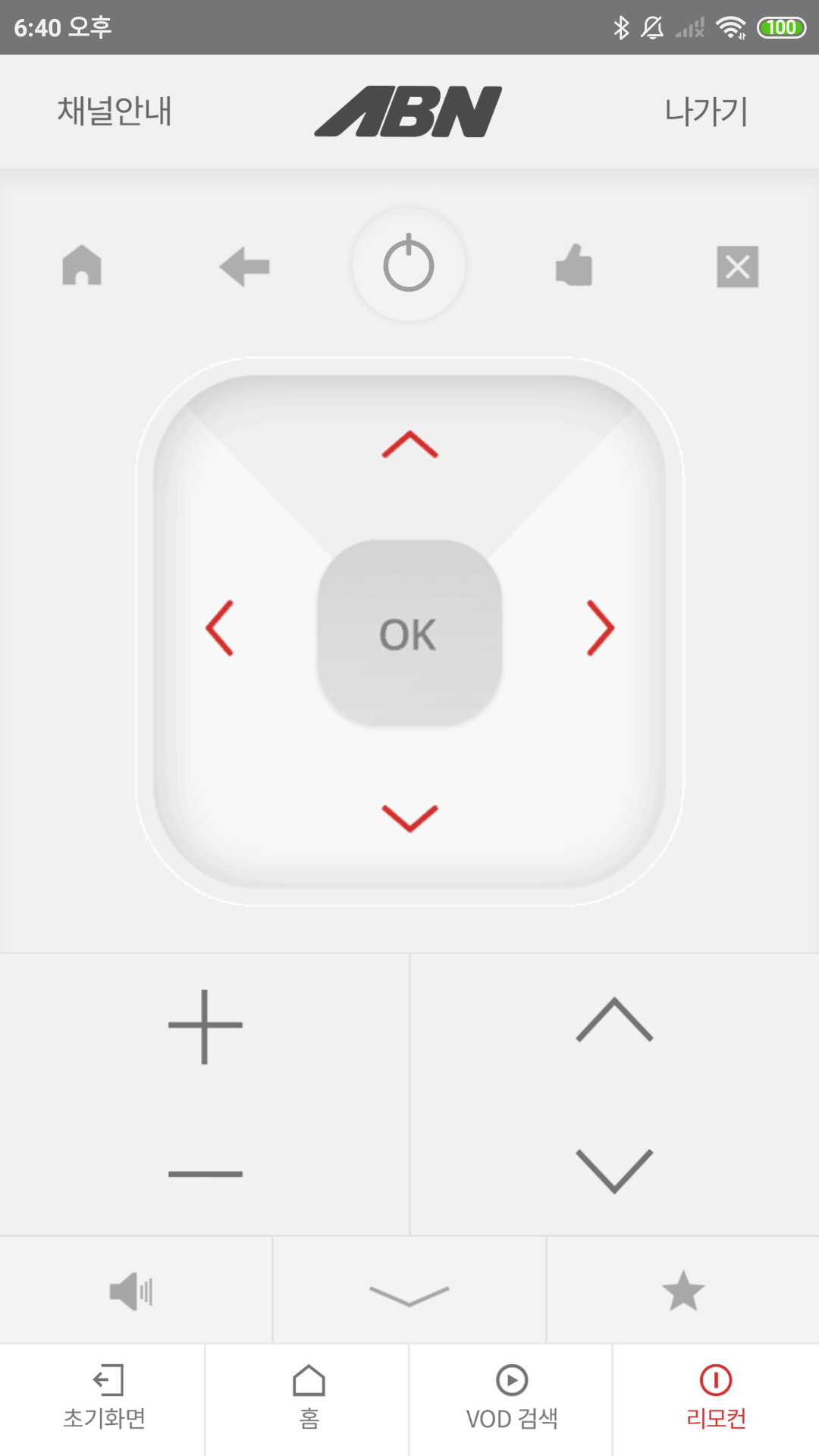The image size is (819, 1456).
Task: Tap the red down arrow on the D-pad
Action: point(409,818)
